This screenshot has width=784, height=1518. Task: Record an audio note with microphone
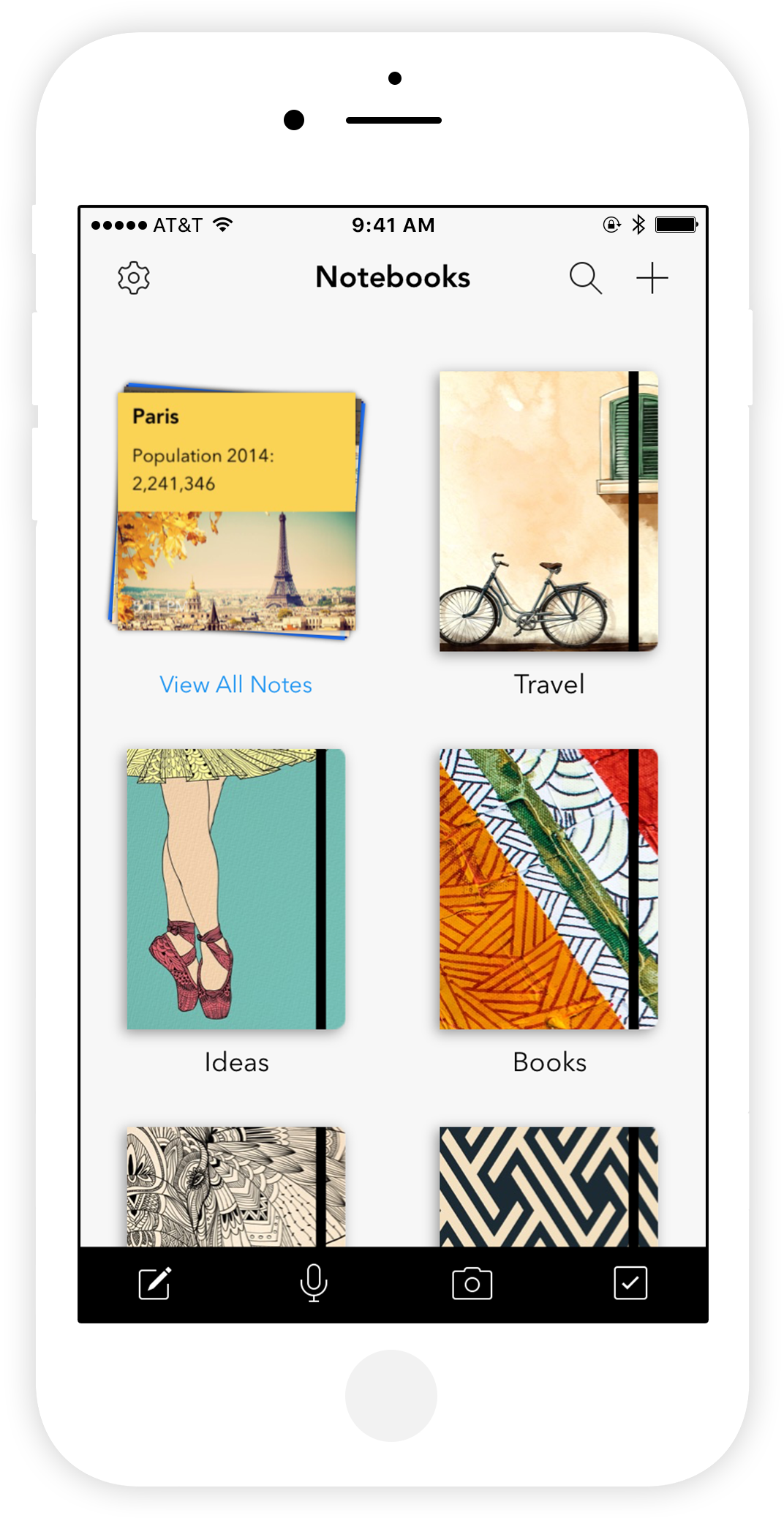tap(314, 1283)
